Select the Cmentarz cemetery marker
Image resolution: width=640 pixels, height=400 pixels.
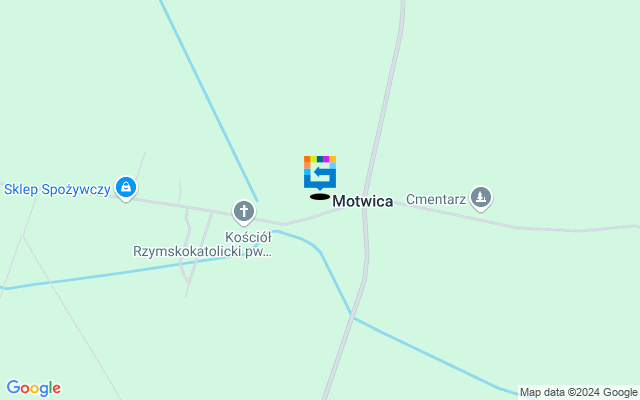(481, 198)
